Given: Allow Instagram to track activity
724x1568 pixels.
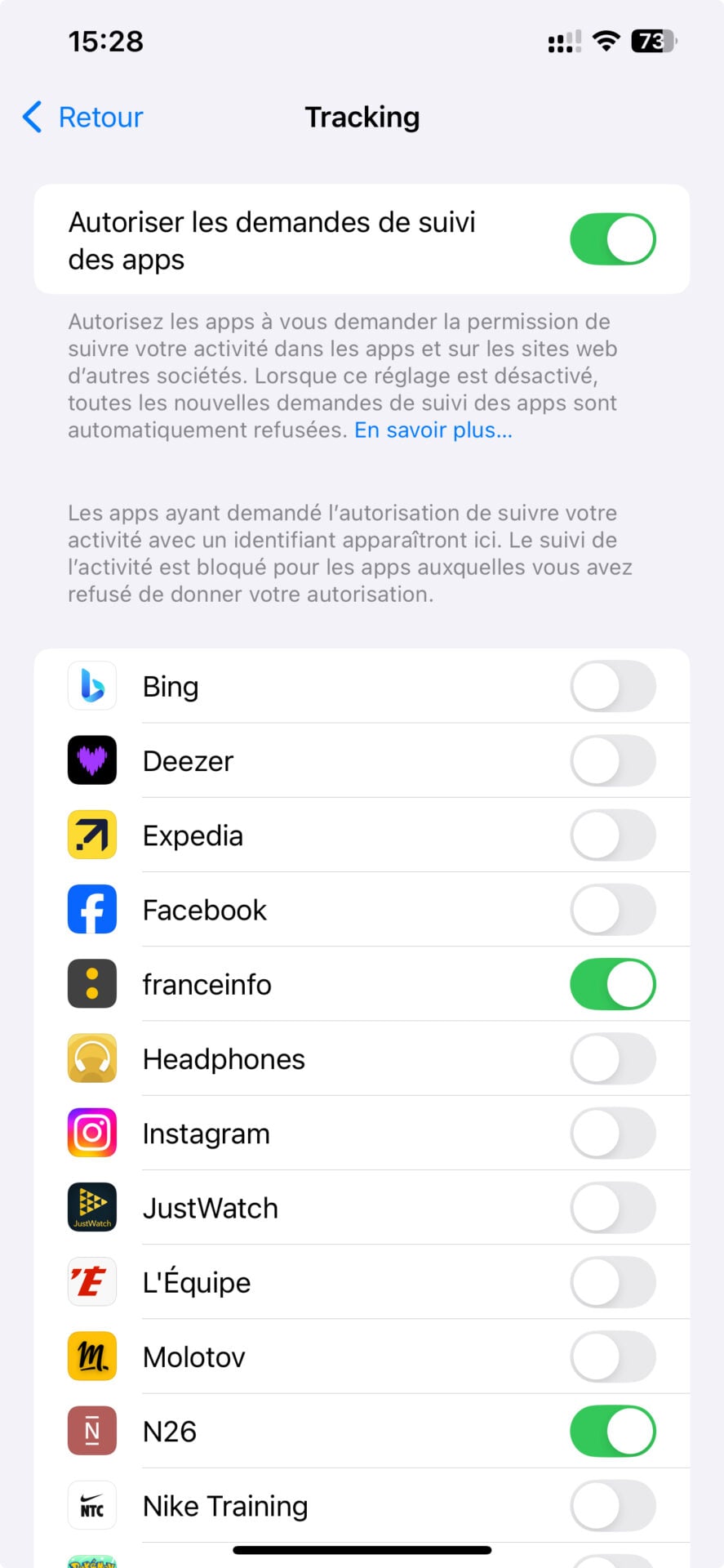Looking at the screenshot, I should point(612,1134).
